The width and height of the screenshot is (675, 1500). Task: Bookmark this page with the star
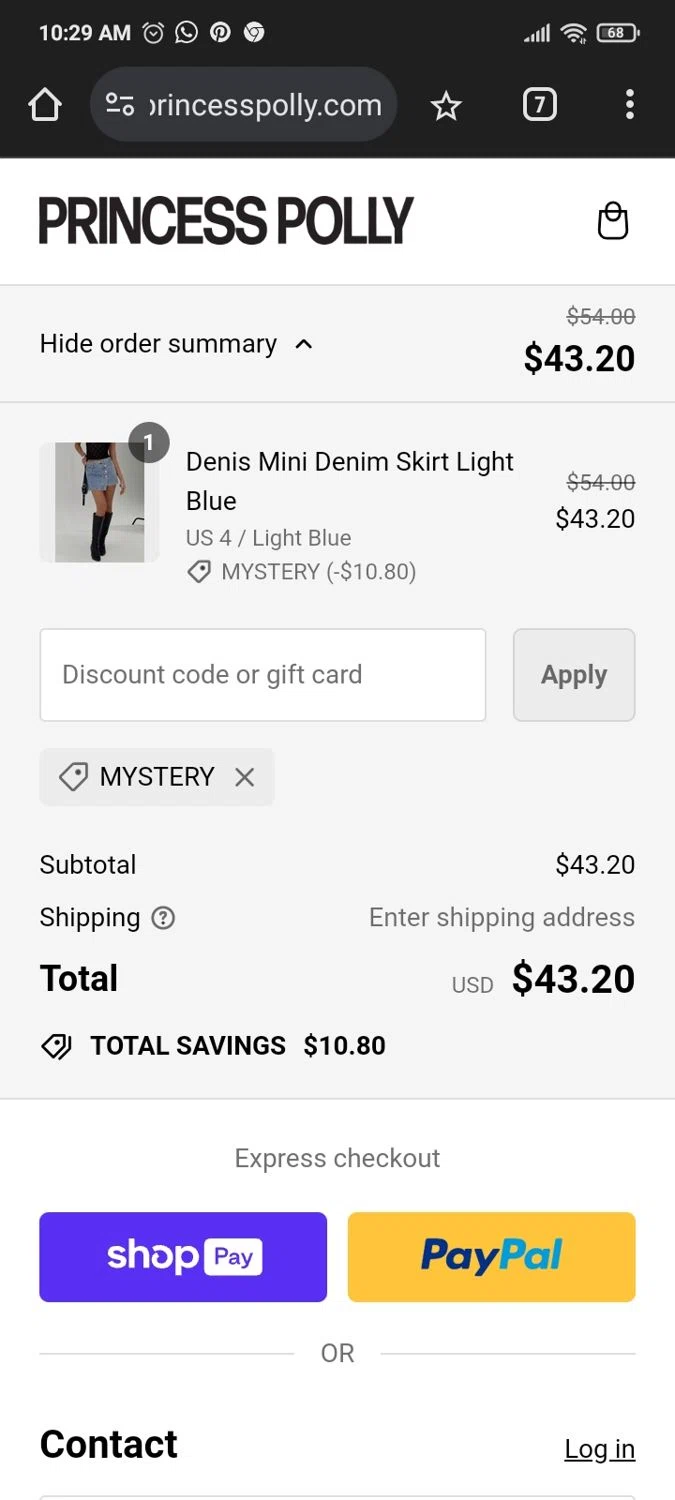[446, 105]
